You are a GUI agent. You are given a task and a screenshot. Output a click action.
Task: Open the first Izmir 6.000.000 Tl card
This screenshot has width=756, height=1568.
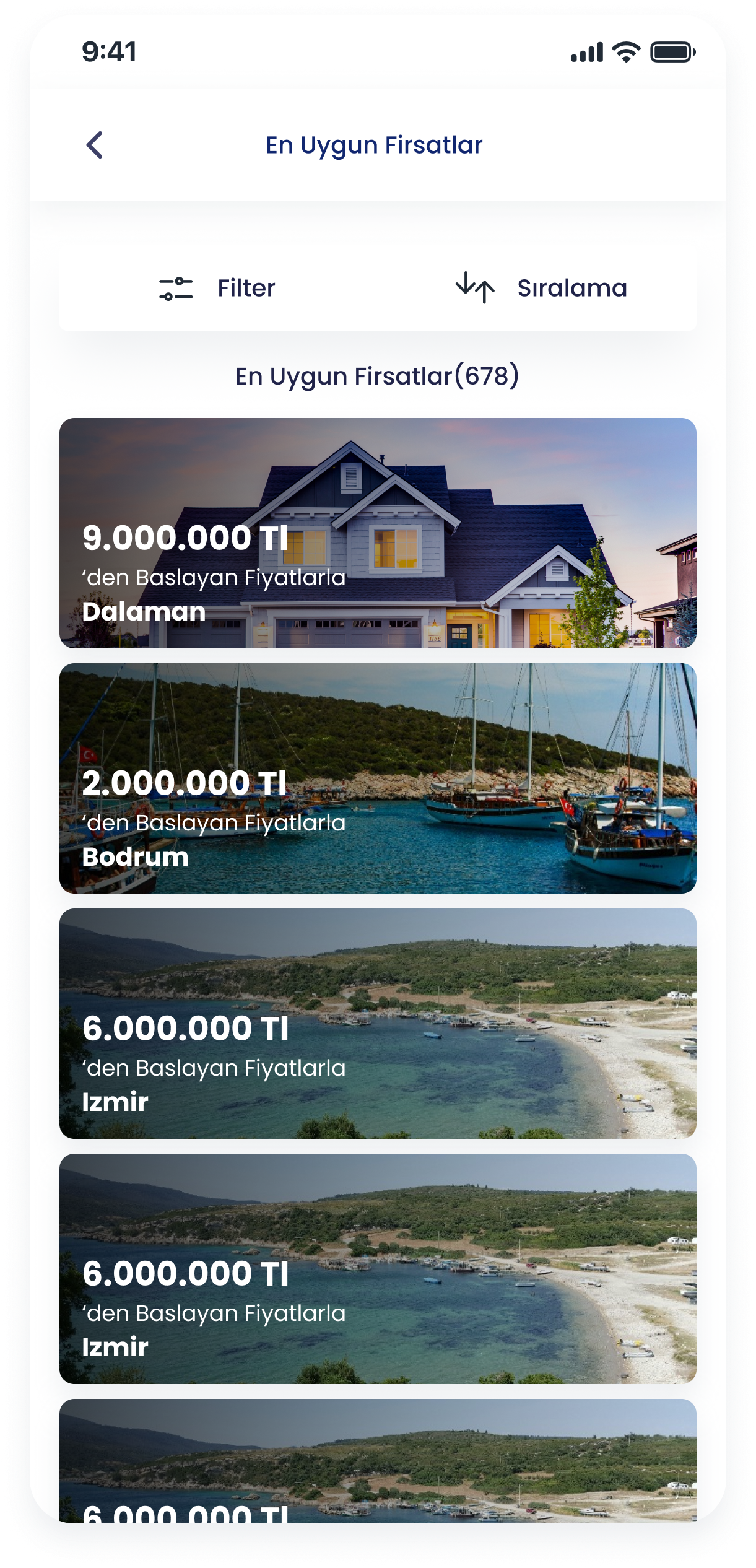pos(378,1024)
